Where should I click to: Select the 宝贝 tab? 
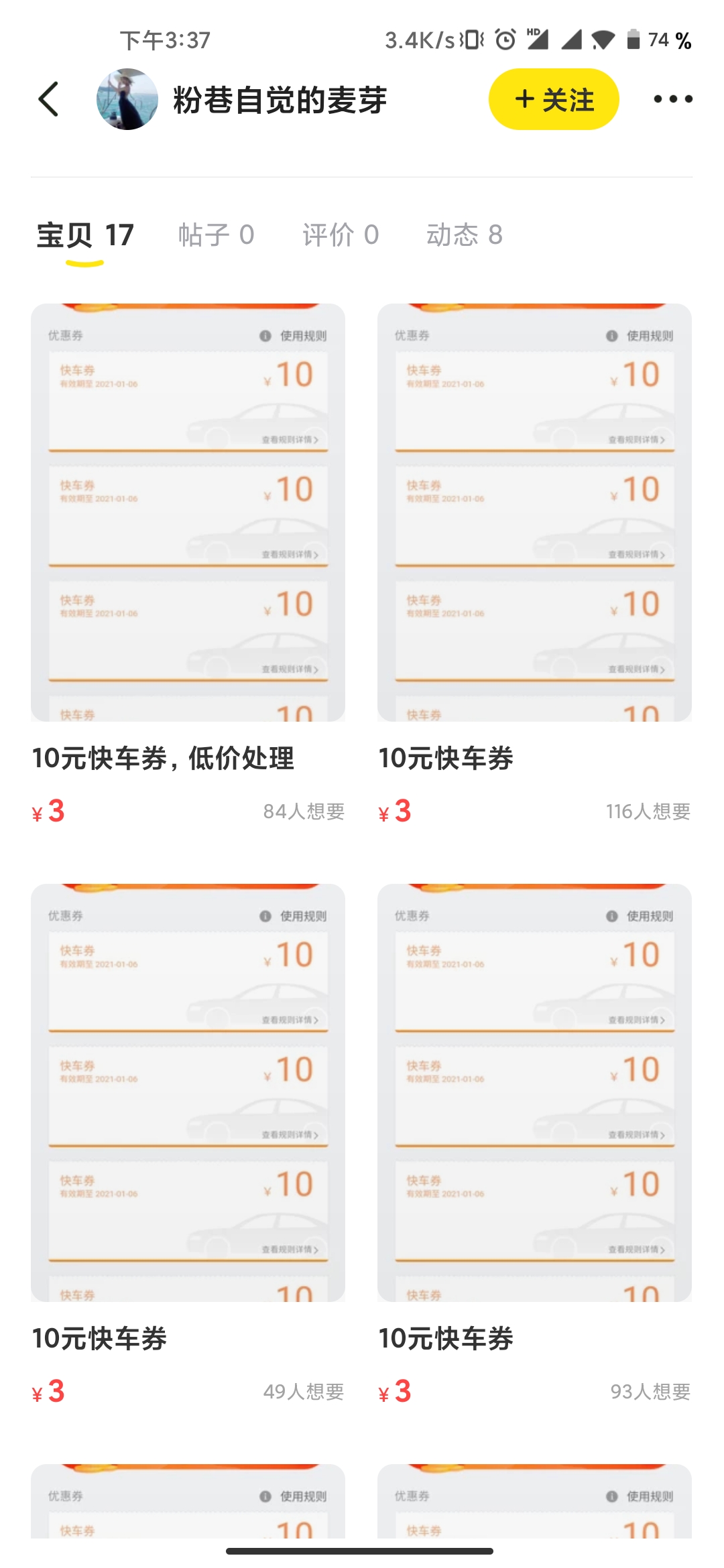pyautogui.click(x=85, y=235)
